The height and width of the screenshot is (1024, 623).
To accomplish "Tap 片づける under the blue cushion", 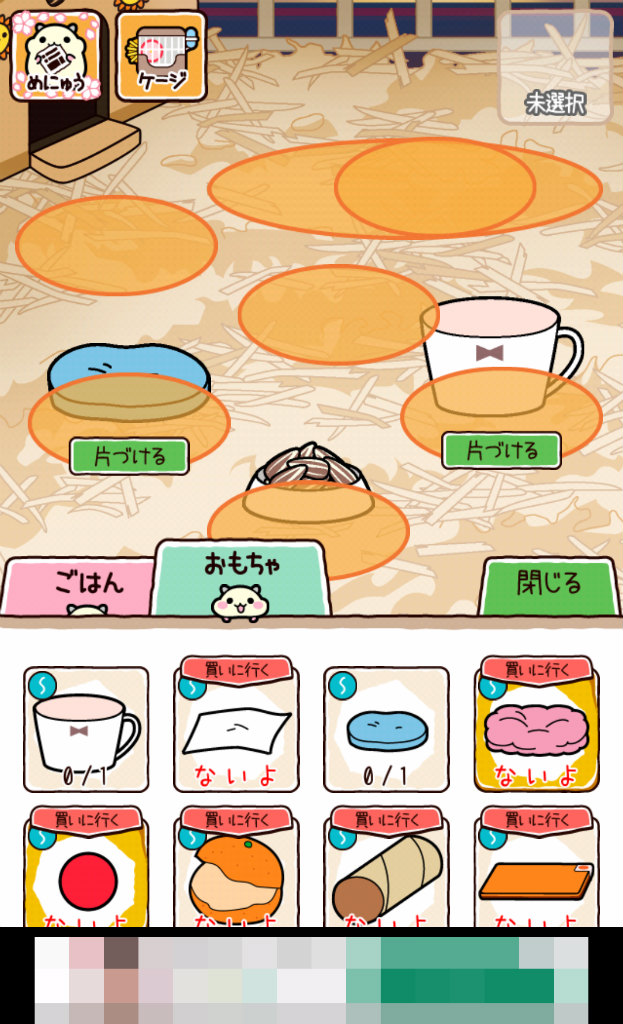I will pos(129,456).
